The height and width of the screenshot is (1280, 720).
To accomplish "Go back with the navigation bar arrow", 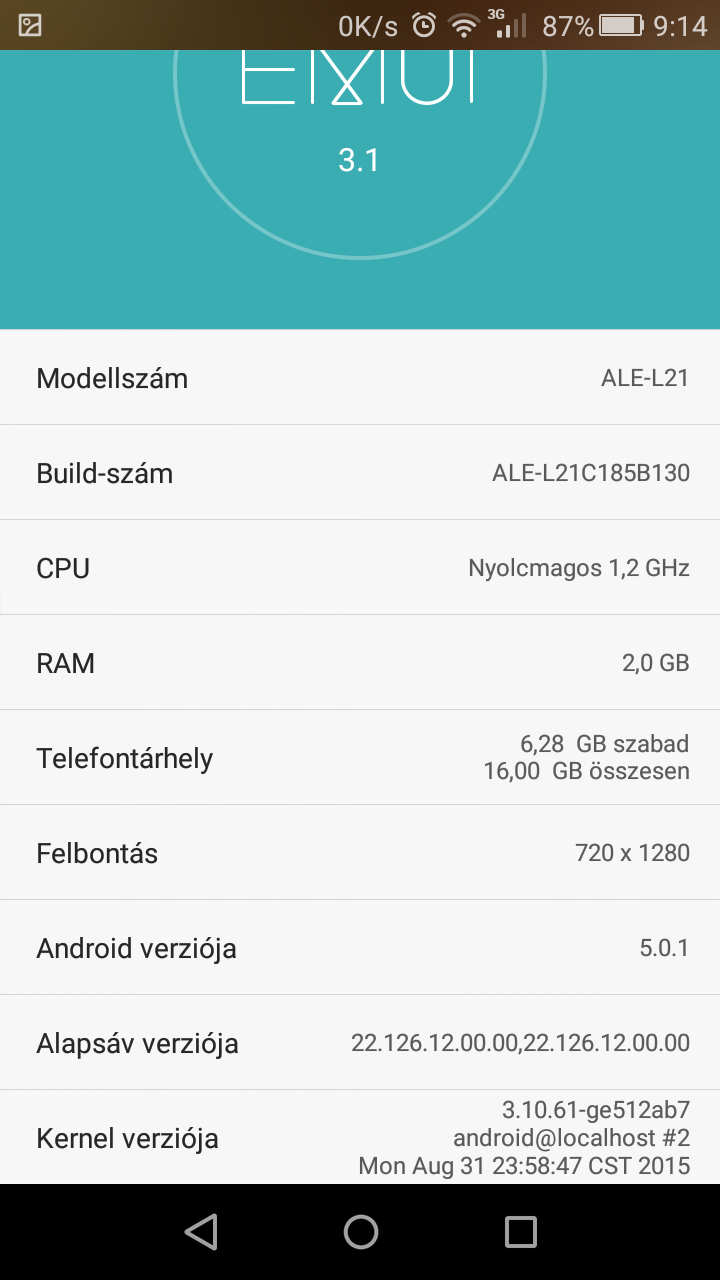I will tap(201, 1232).
